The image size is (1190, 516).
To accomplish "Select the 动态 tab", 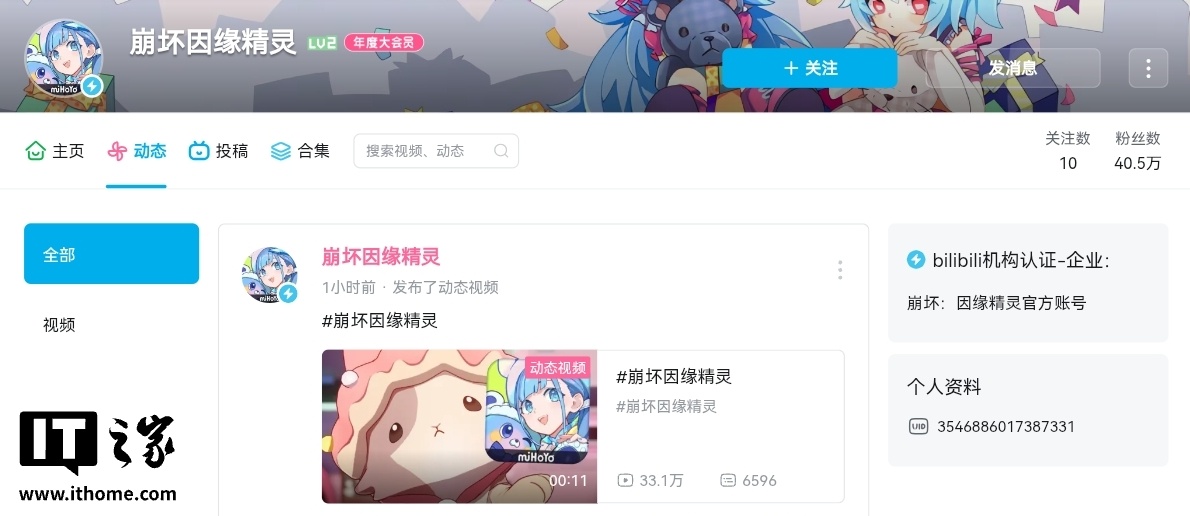I will pyautogui.click(x=136, y=151).
